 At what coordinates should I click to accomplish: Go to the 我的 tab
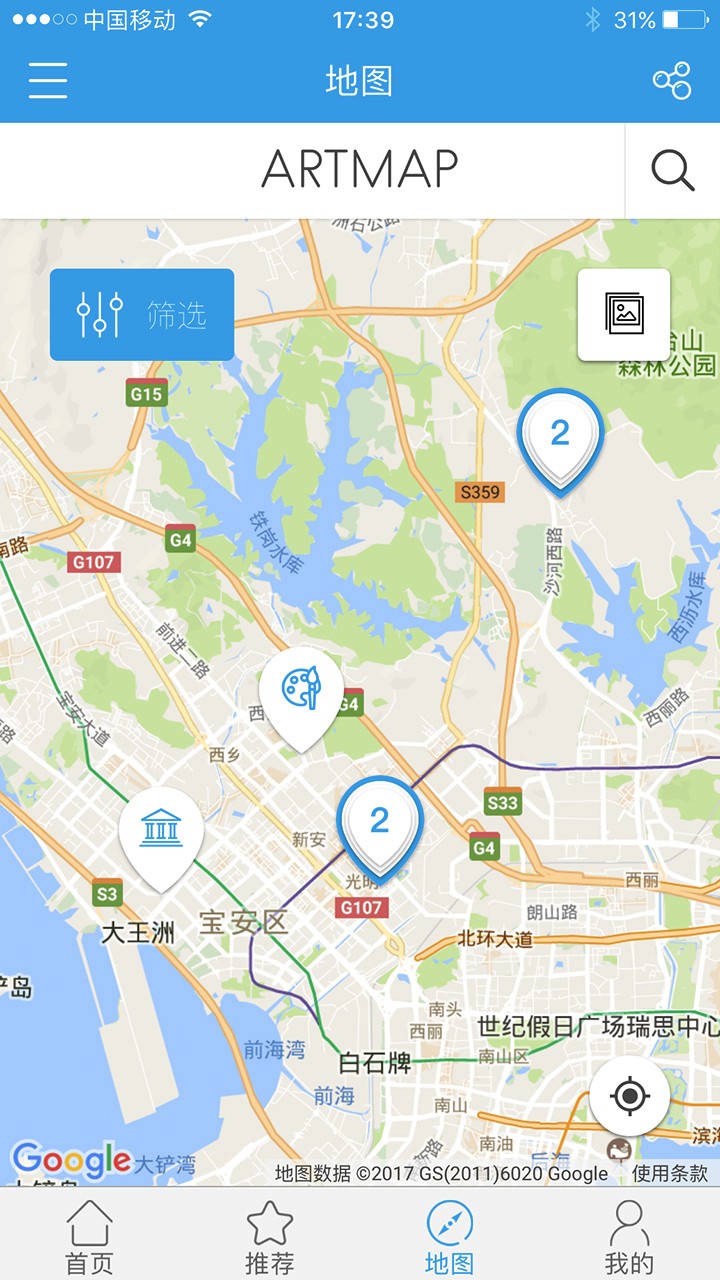tap(629, 1238)
